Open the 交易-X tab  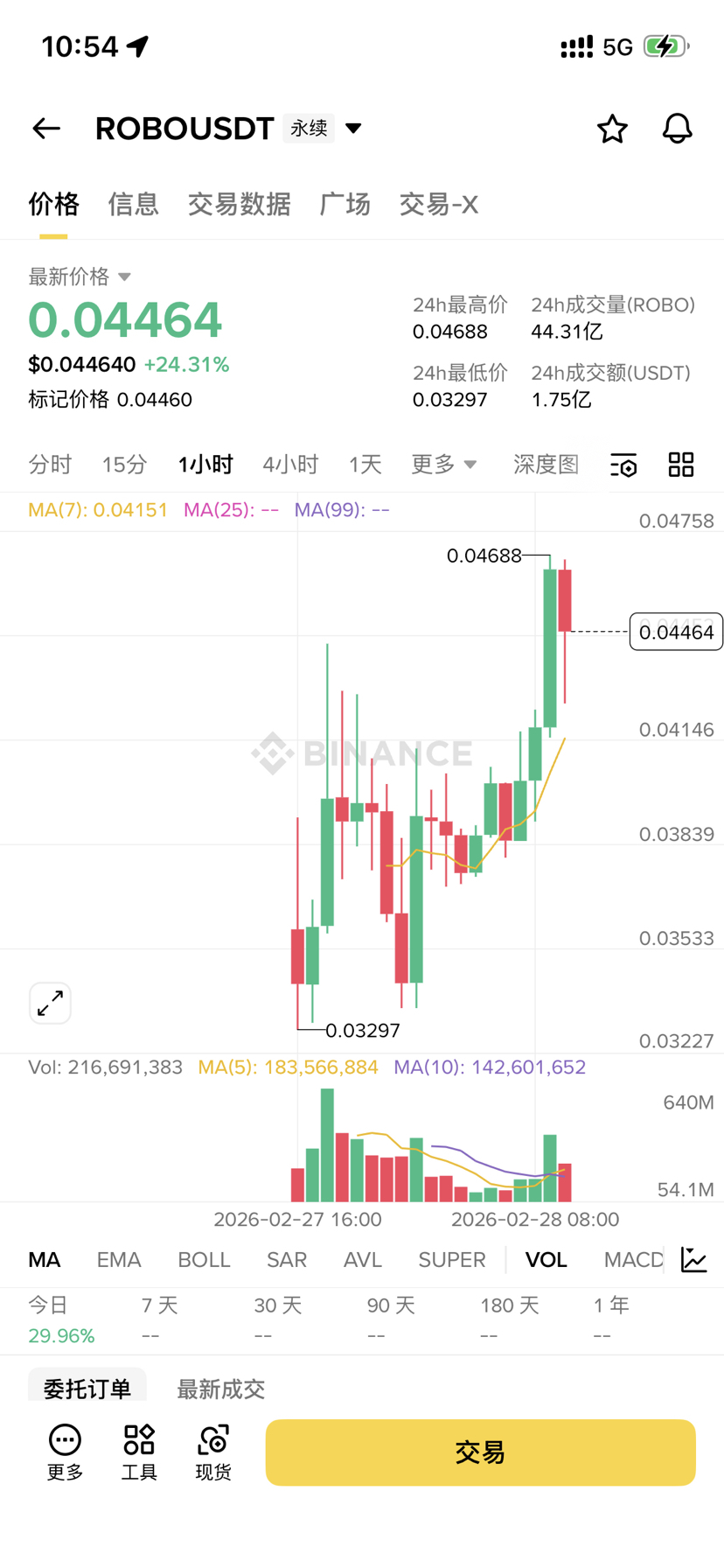(438, 204)
